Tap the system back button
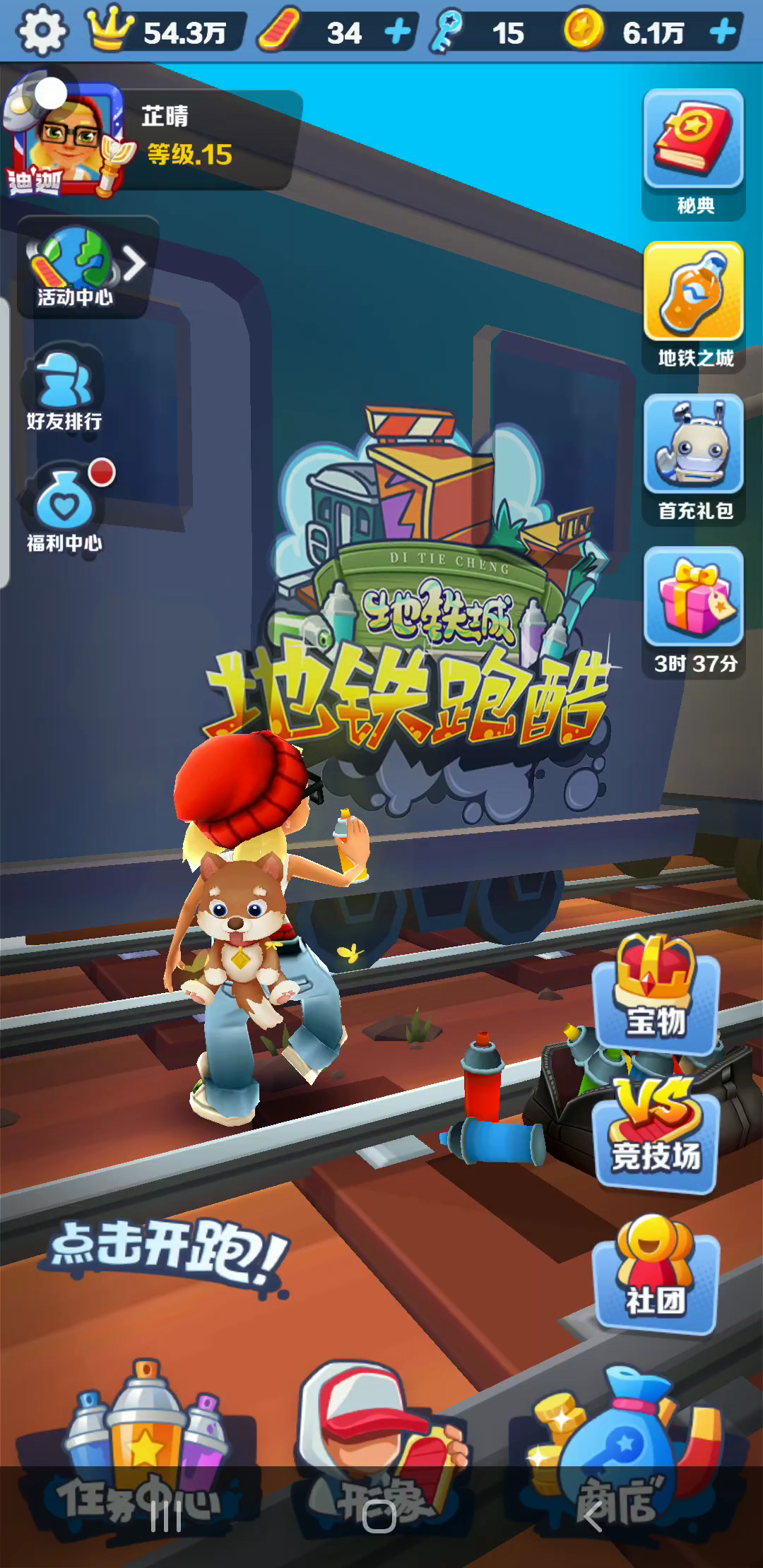This screenshot has width=763, height=1568. [593, 1516]
